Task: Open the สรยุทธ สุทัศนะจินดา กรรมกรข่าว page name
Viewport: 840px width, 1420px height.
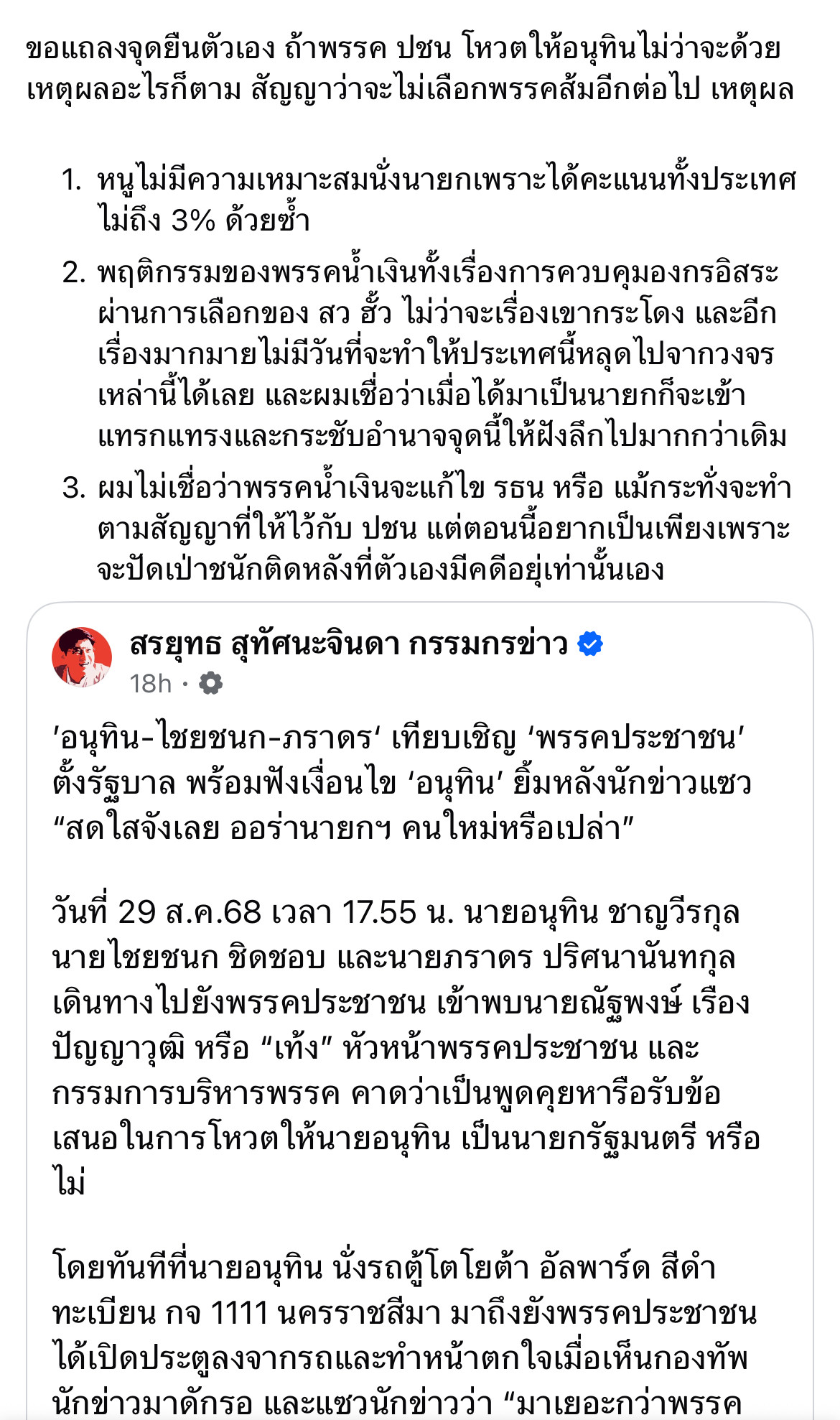Action: coord(348,644)
